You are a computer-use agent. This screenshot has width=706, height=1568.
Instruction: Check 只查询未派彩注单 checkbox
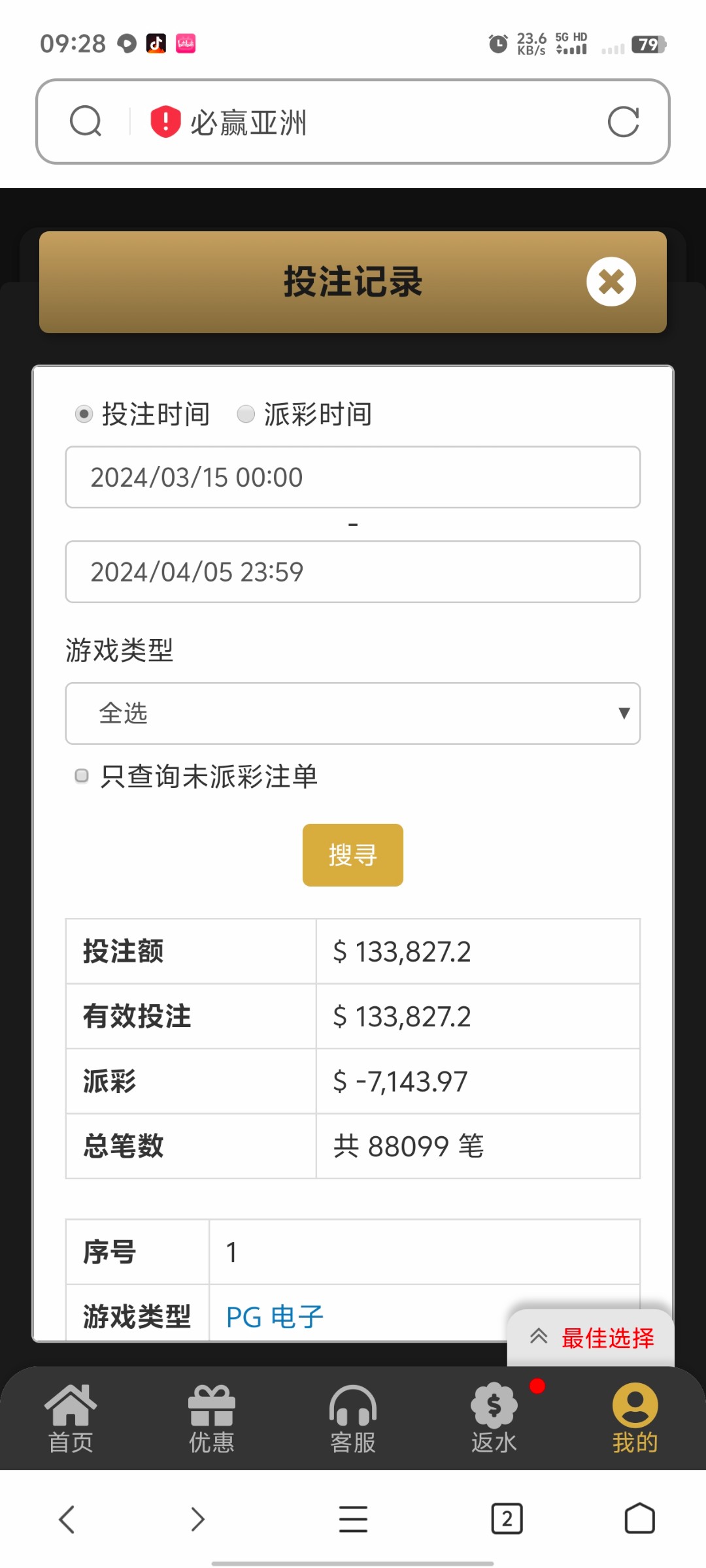(82, 776)
